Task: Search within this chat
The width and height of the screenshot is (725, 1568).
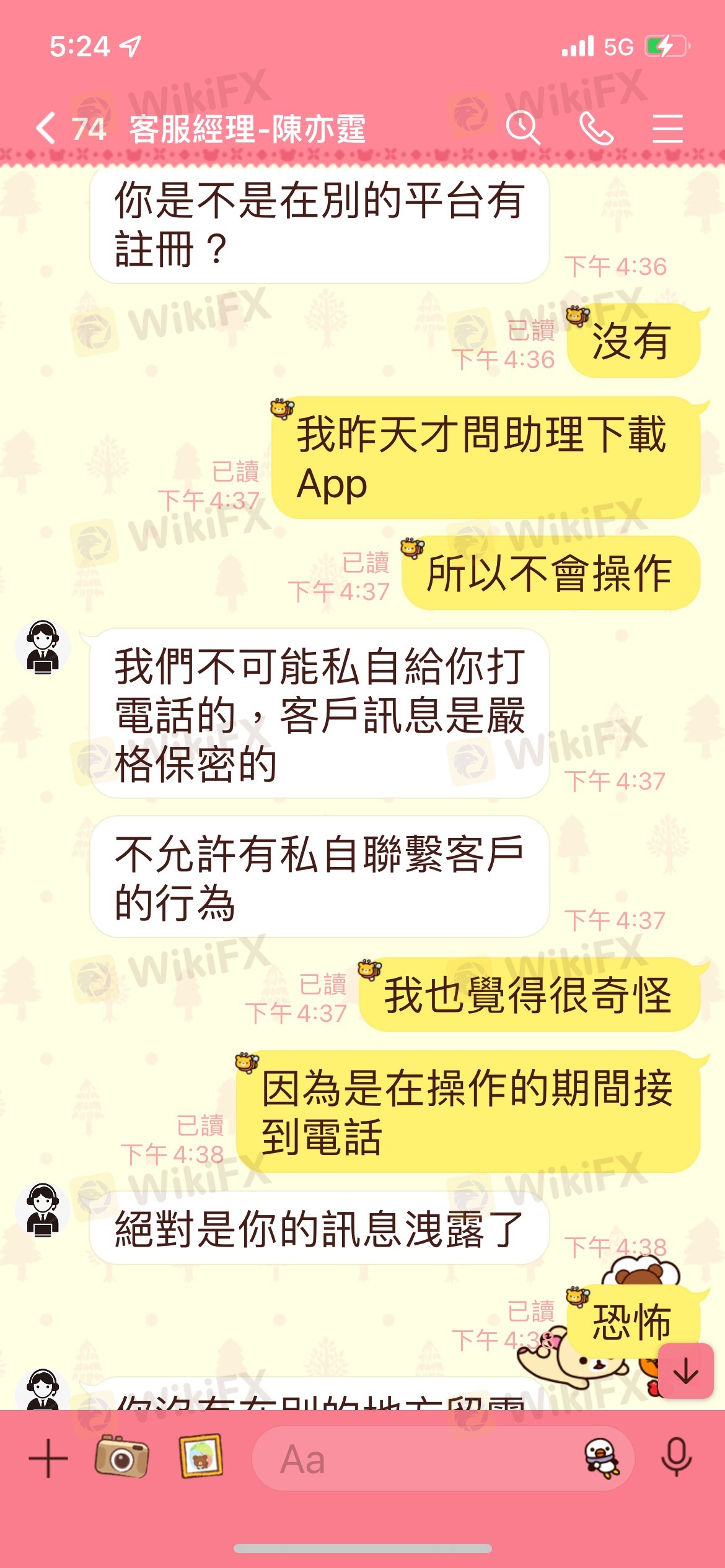Action: coord(522,128)
